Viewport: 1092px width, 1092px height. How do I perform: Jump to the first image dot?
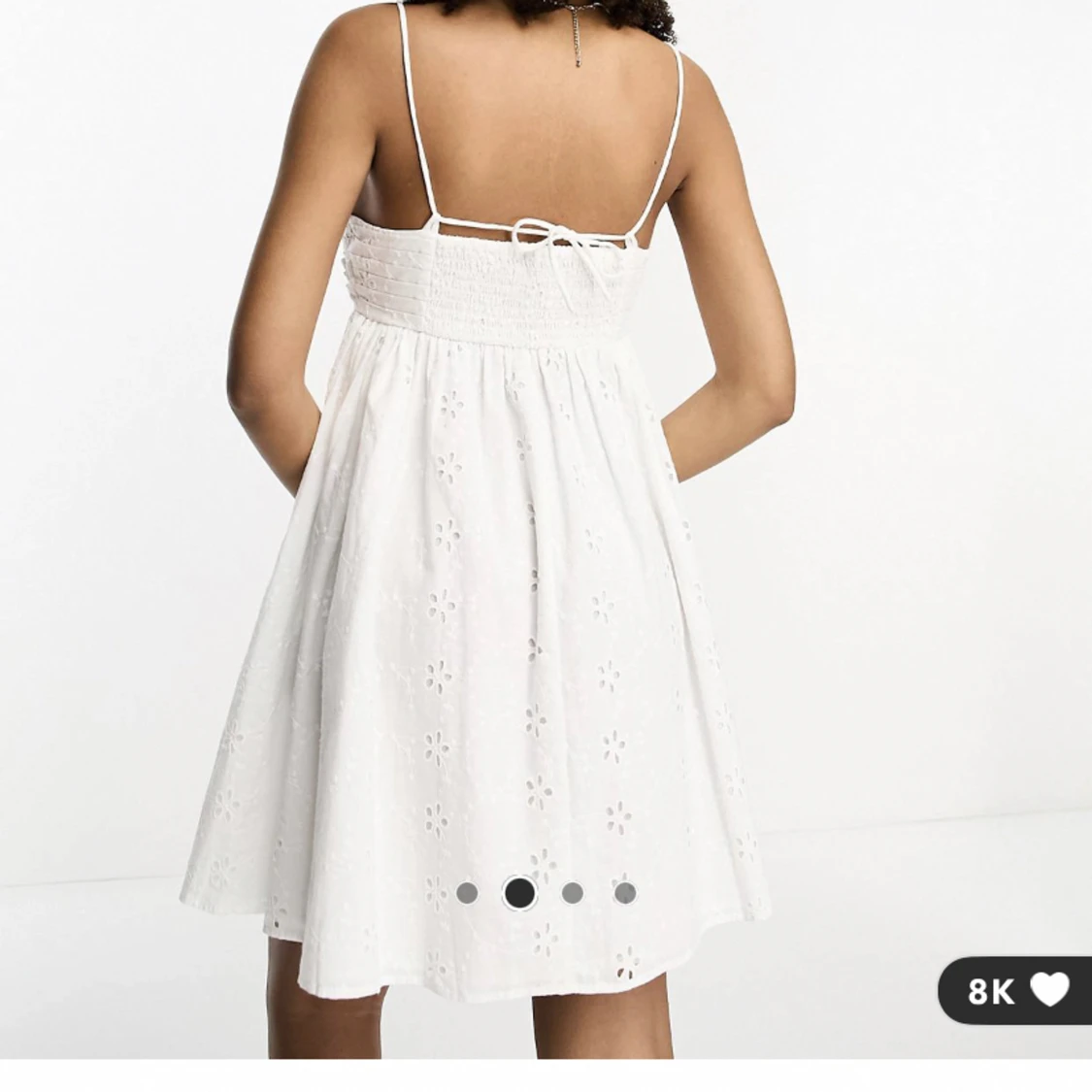pos(467,892)
